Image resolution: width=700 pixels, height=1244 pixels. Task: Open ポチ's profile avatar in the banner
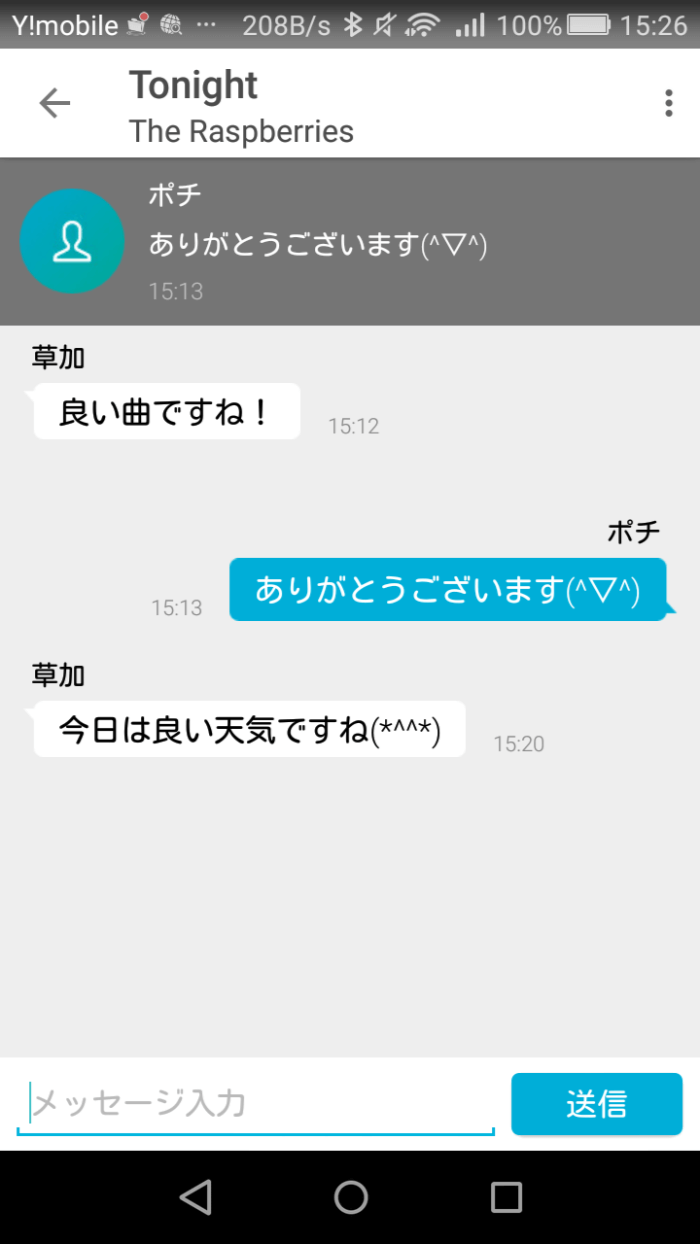(x=72, y=241)
